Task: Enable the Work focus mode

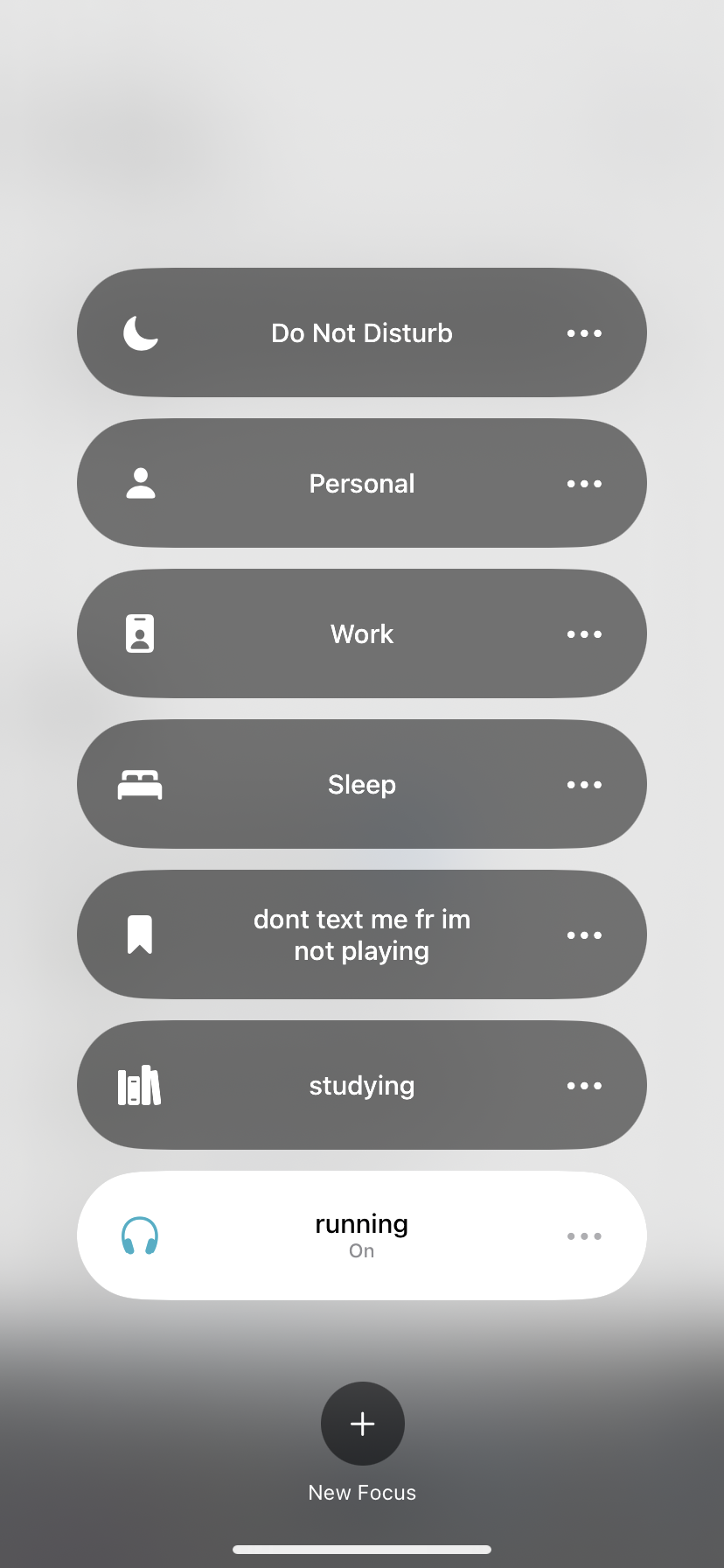Action: (x=361, y=633)
